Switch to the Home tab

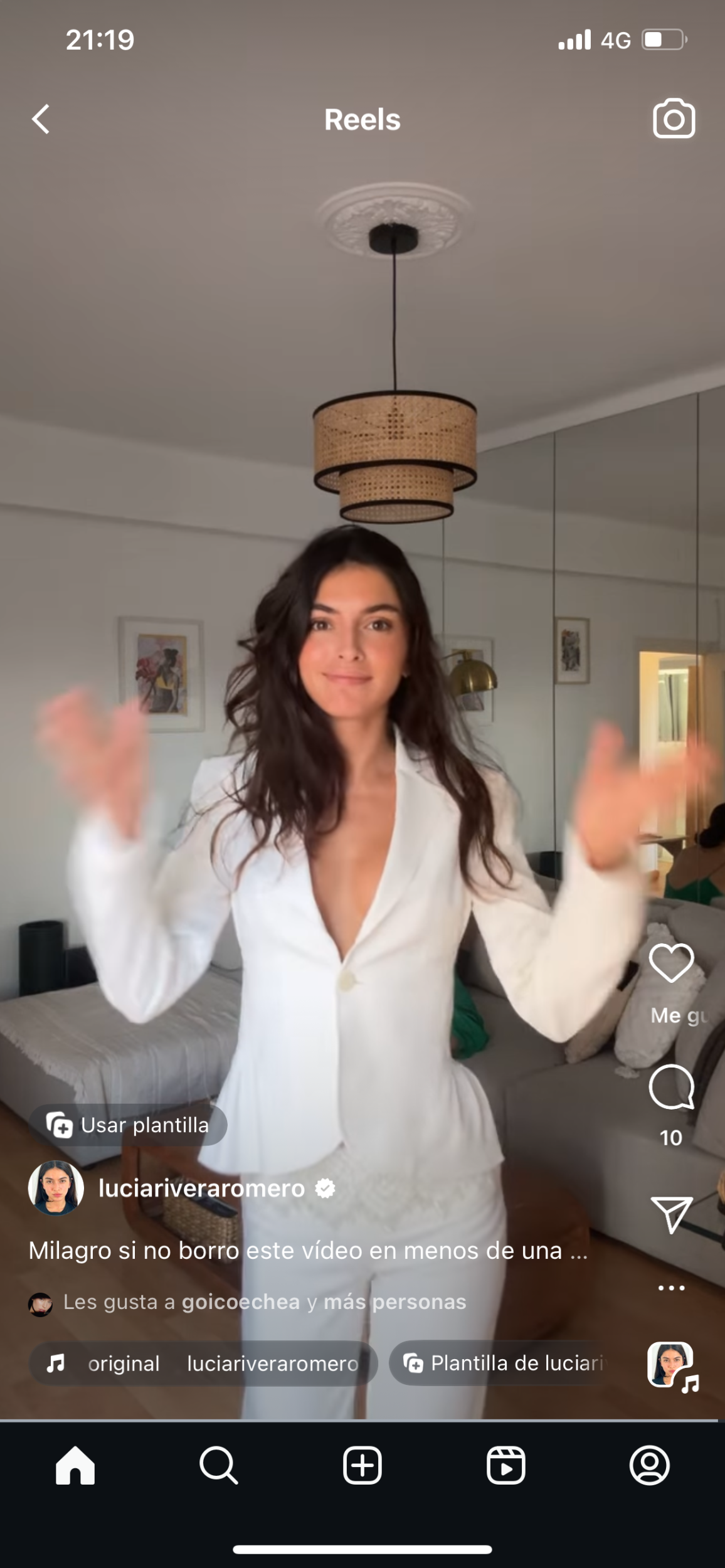coord(75,1465)
